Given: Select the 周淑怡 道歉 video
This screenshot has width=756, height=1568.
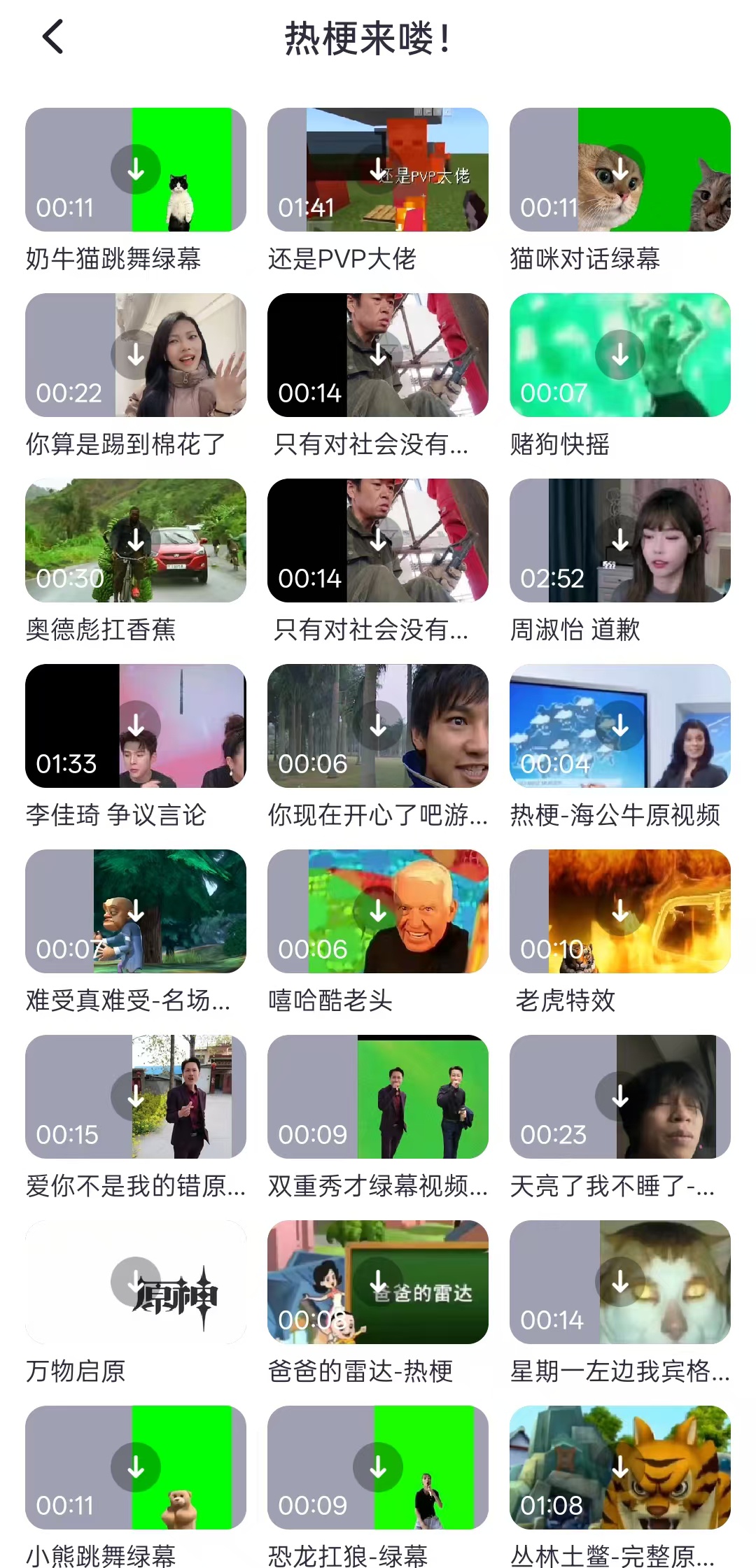Looking at the screenshot, I should pos(620,540).
